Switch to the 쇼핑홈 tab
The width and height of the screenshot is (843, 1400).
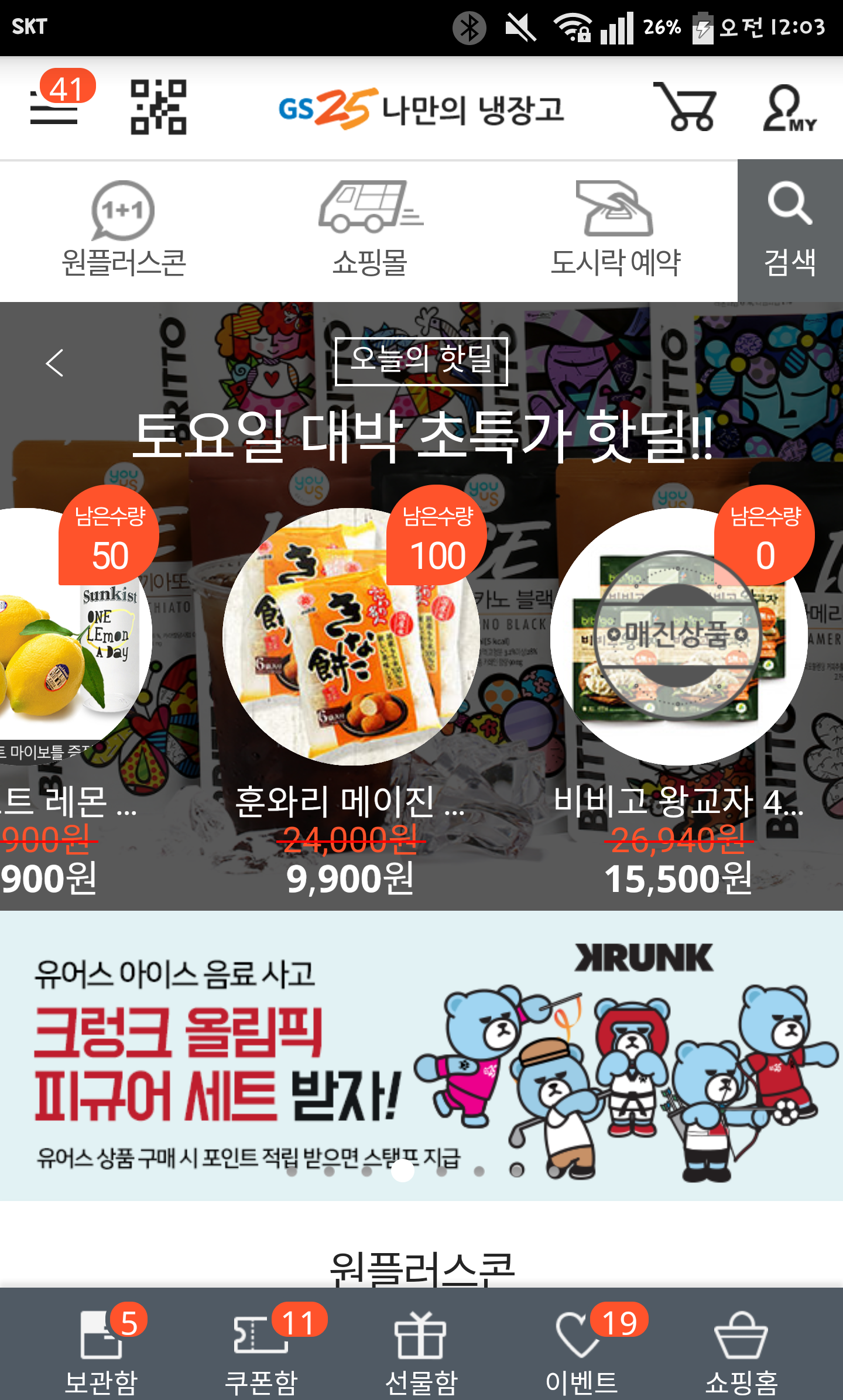741,1346
